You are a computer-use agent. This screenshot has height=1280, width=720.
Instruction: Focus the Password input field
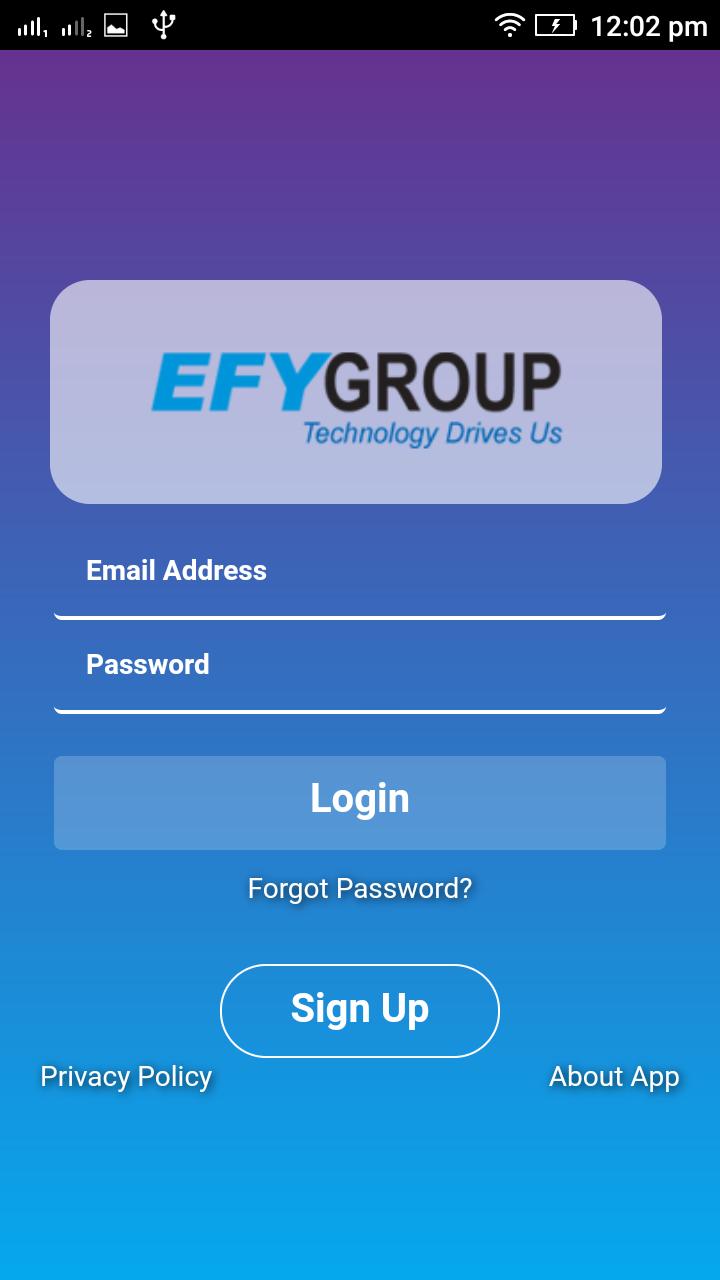(360, 666)
